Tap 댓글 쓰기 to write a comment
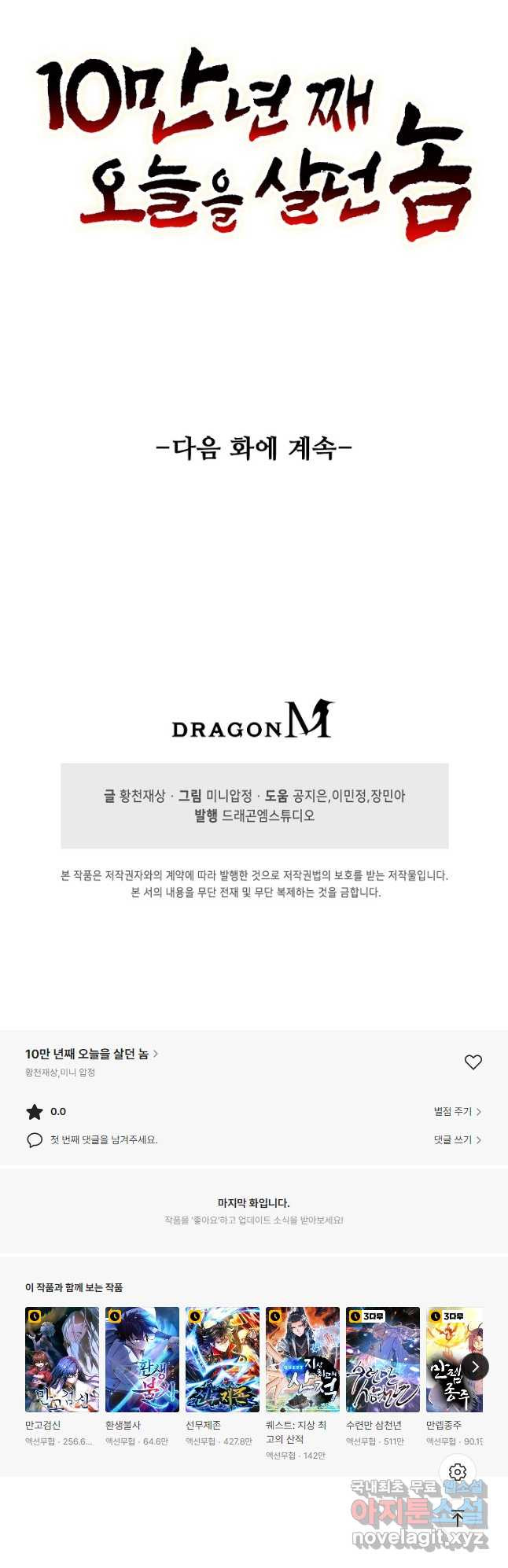 click(x=457, y=1139)
